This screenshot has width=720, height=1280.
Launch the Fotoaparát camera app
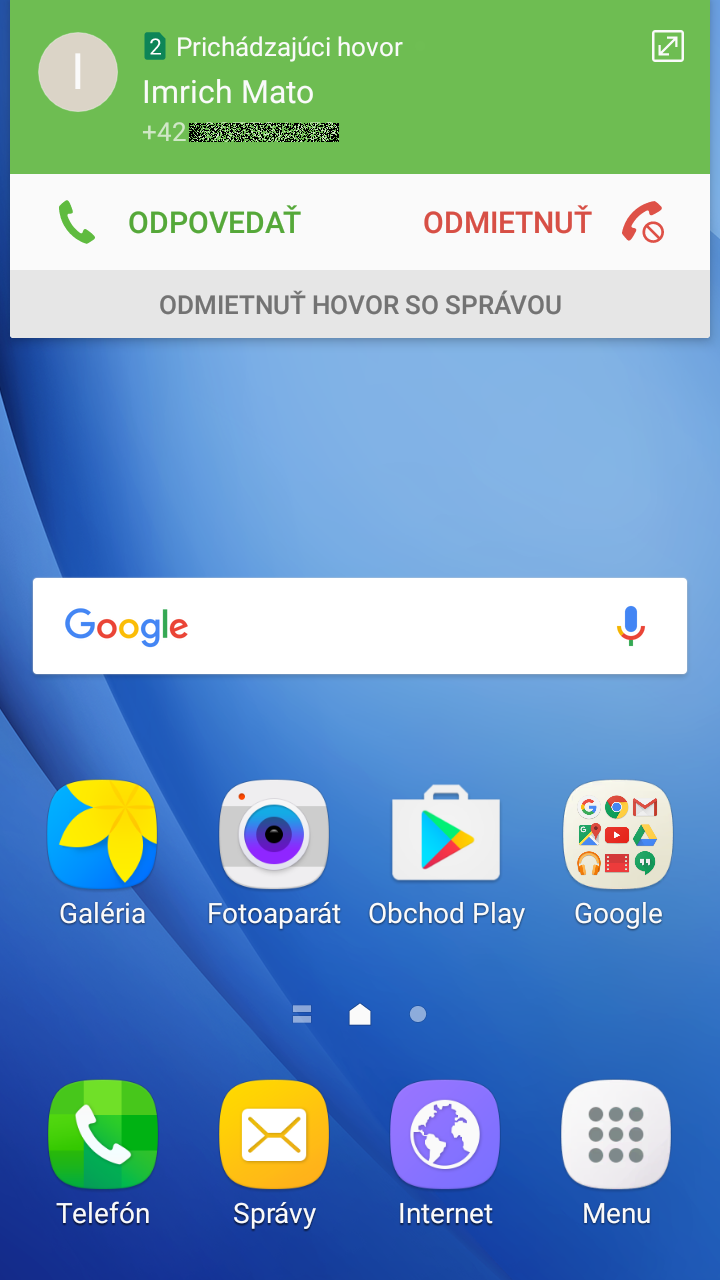click(x=274, y=853)
